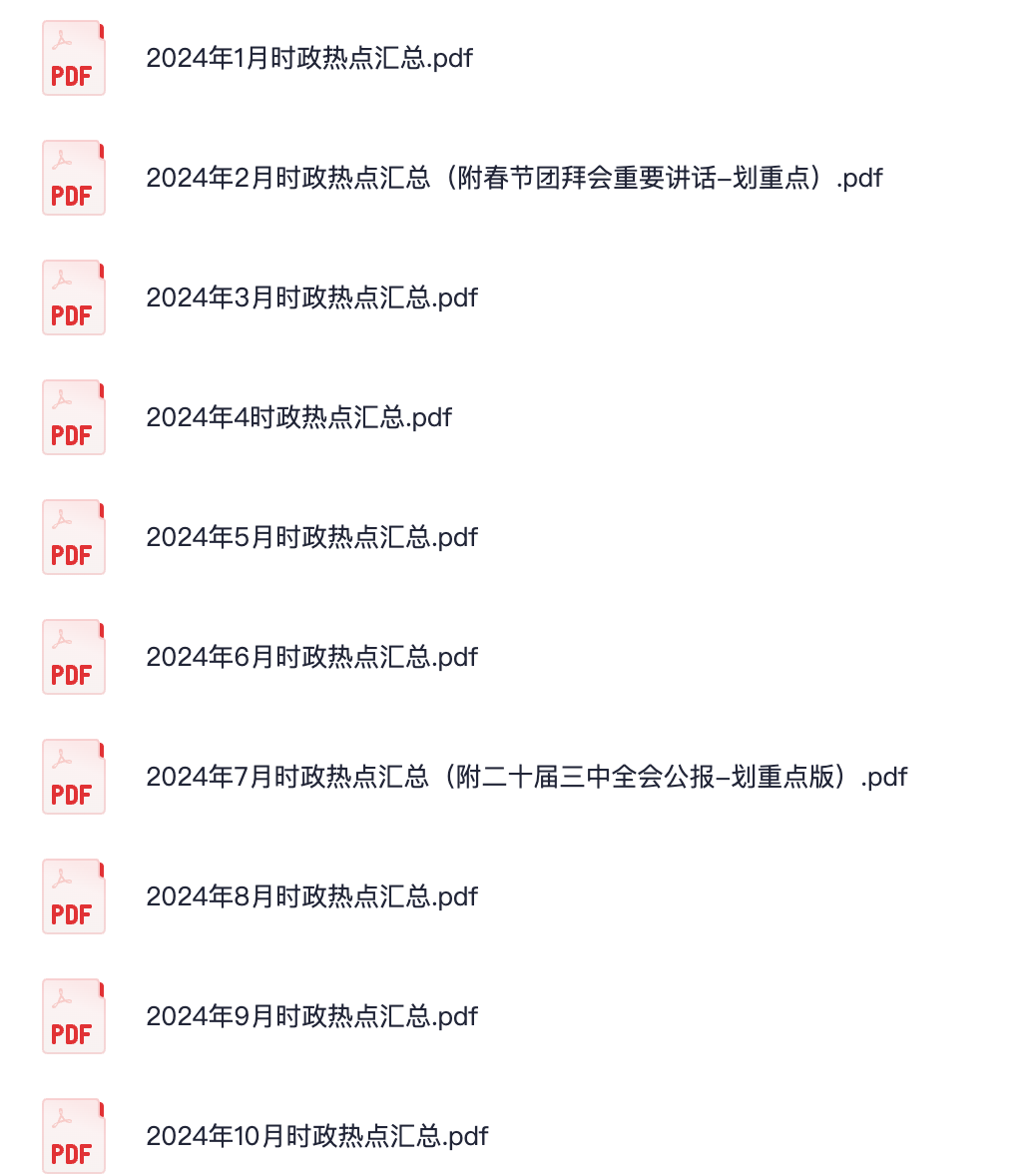Screen dimensions: 1032x1176
Task: Click the PDF icon for 2024年9月时政热点汇总
Action: click(x=73, y=1016)
